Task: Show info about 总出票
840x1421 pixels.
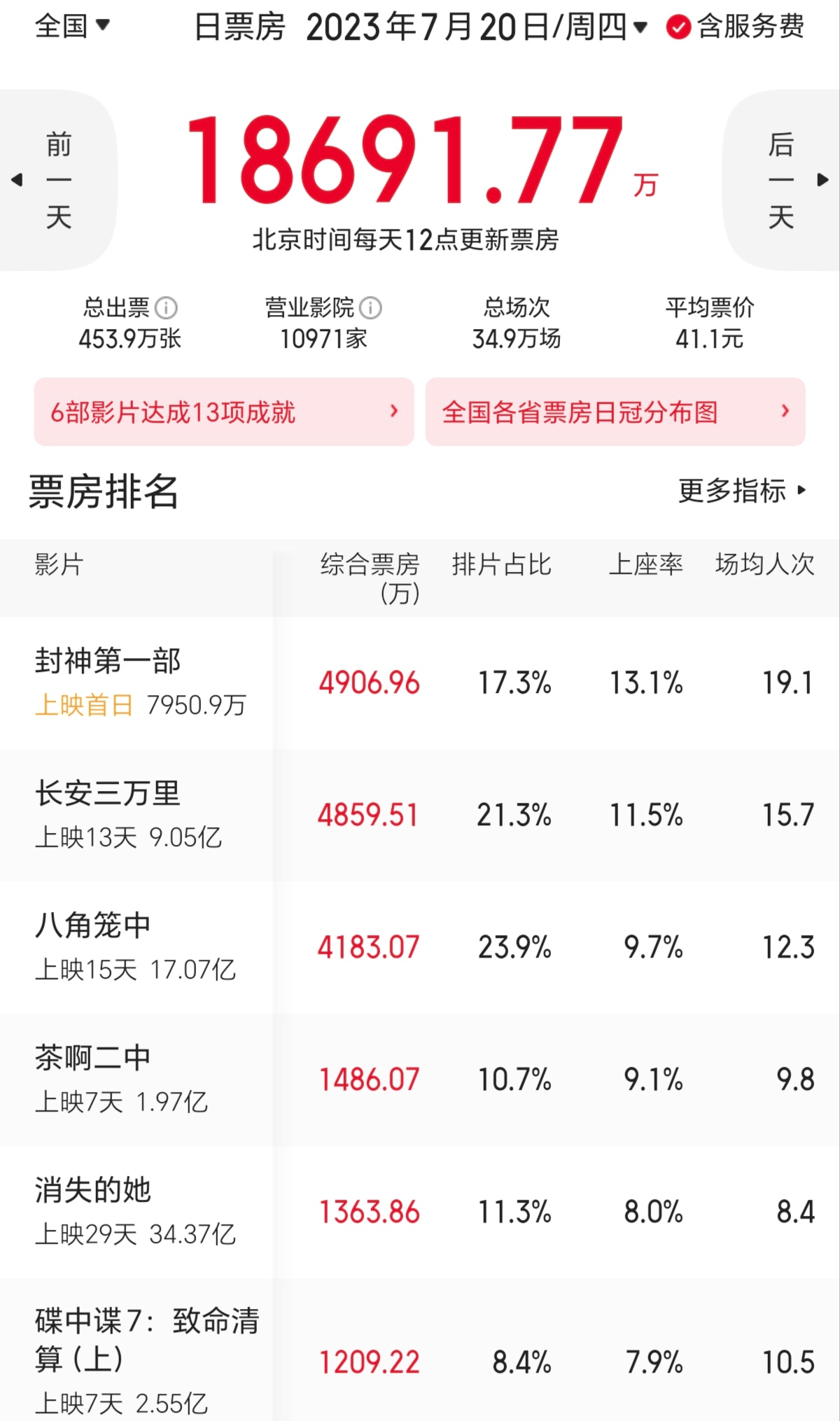Action: click(x=166, y=307)
